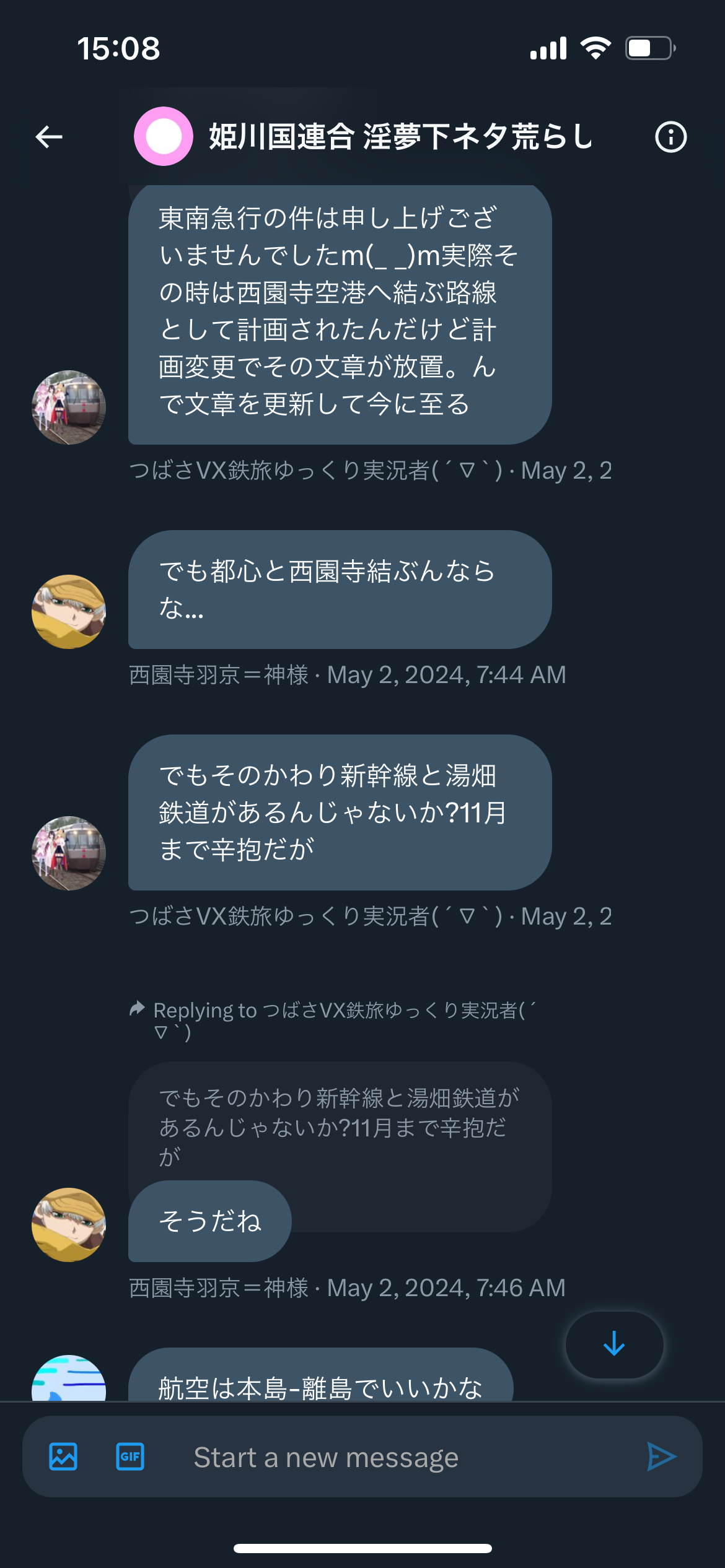Go back using the arrow icon
725x1568 pixels.
(x=49, y=137)
